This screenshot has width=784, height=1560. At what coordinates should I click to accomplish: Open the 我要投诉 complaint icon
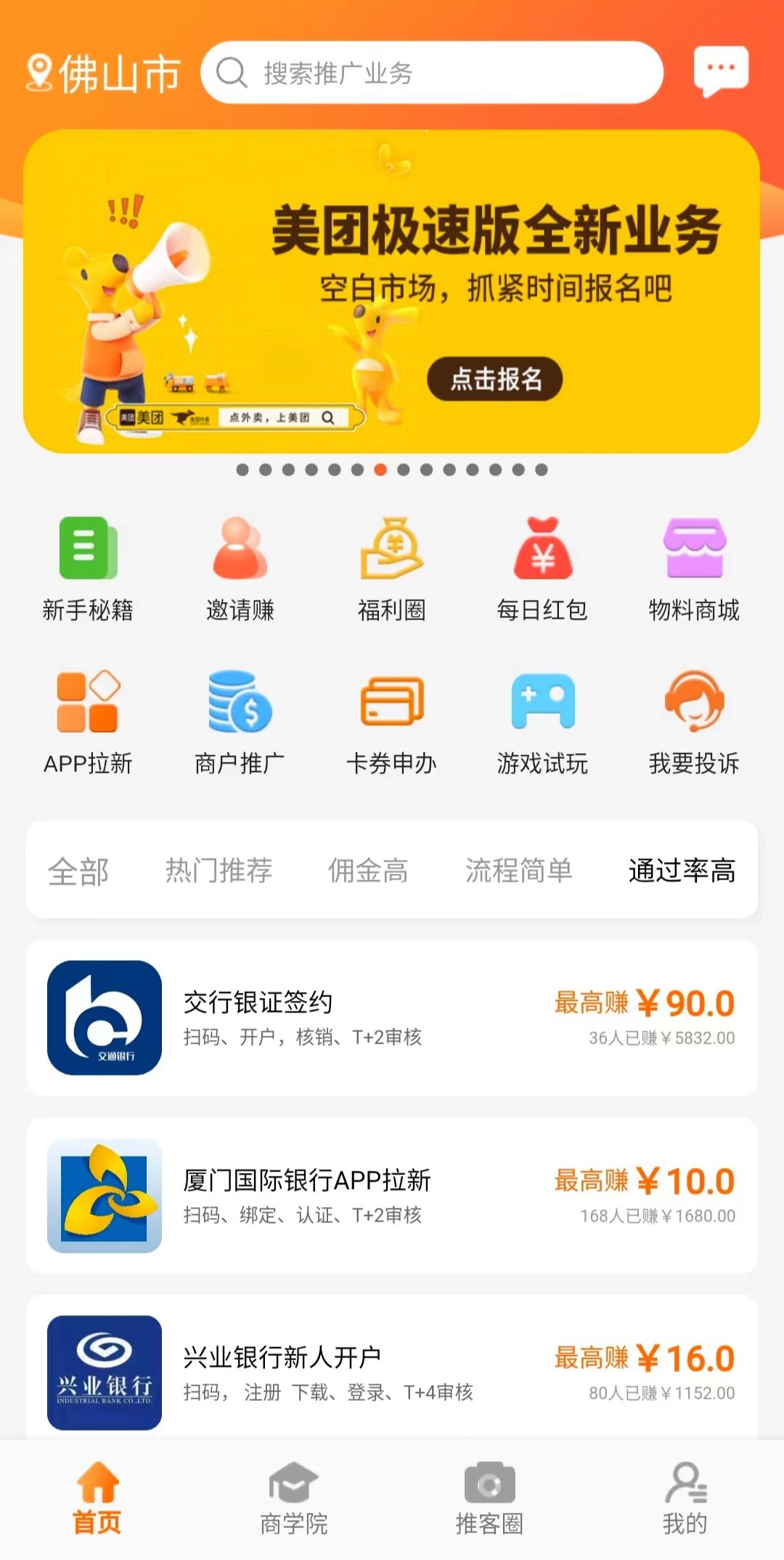(694, 721)
